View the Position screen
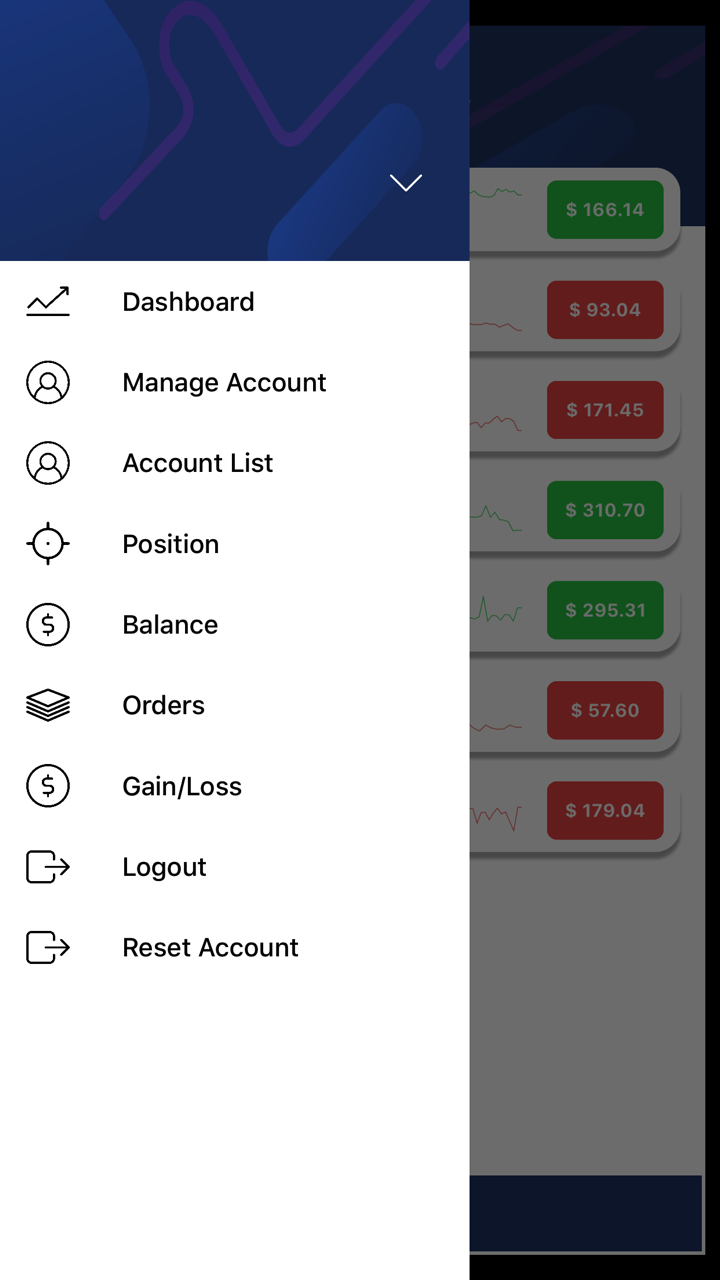The image size is (720, 1280). point(170,544)
